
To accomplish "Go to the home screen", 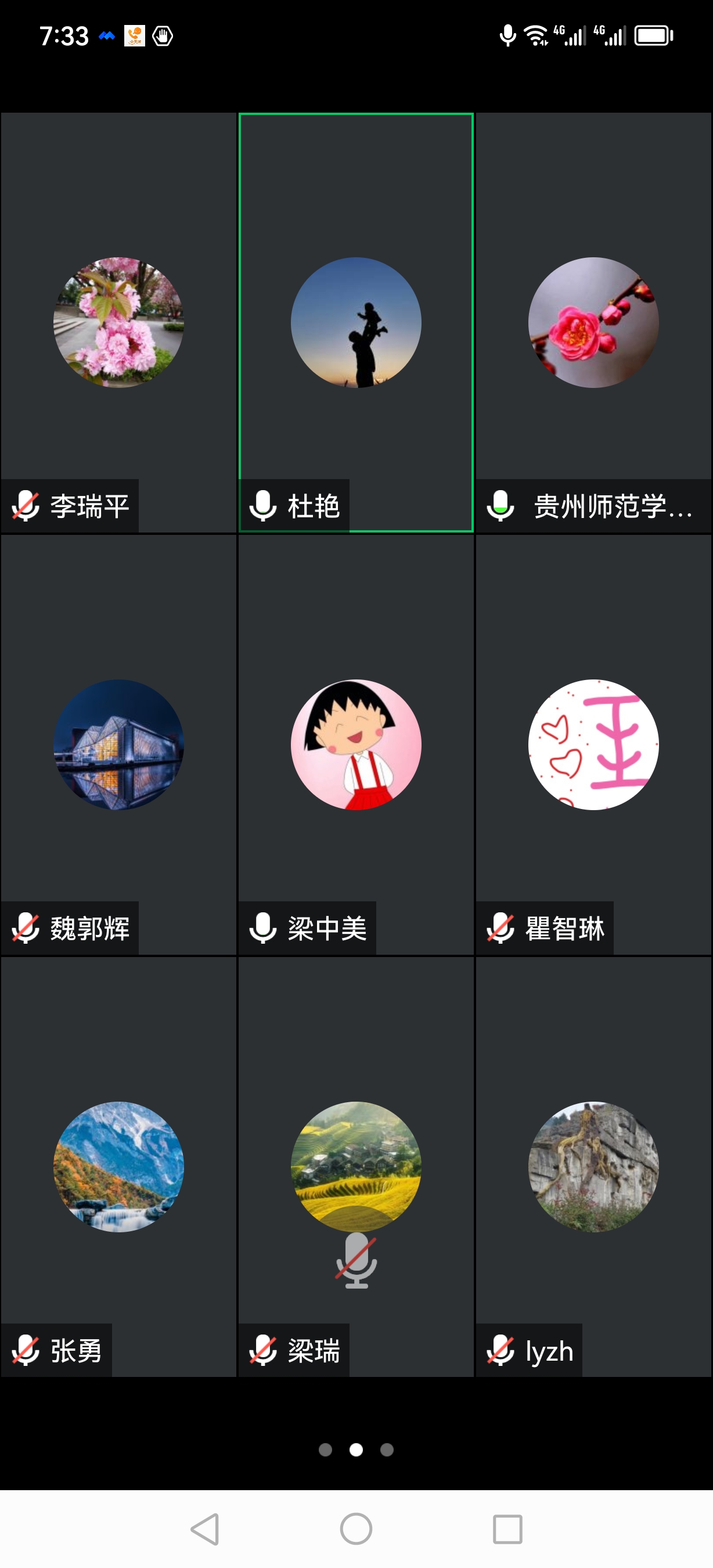I will (x=356, y=1529).
